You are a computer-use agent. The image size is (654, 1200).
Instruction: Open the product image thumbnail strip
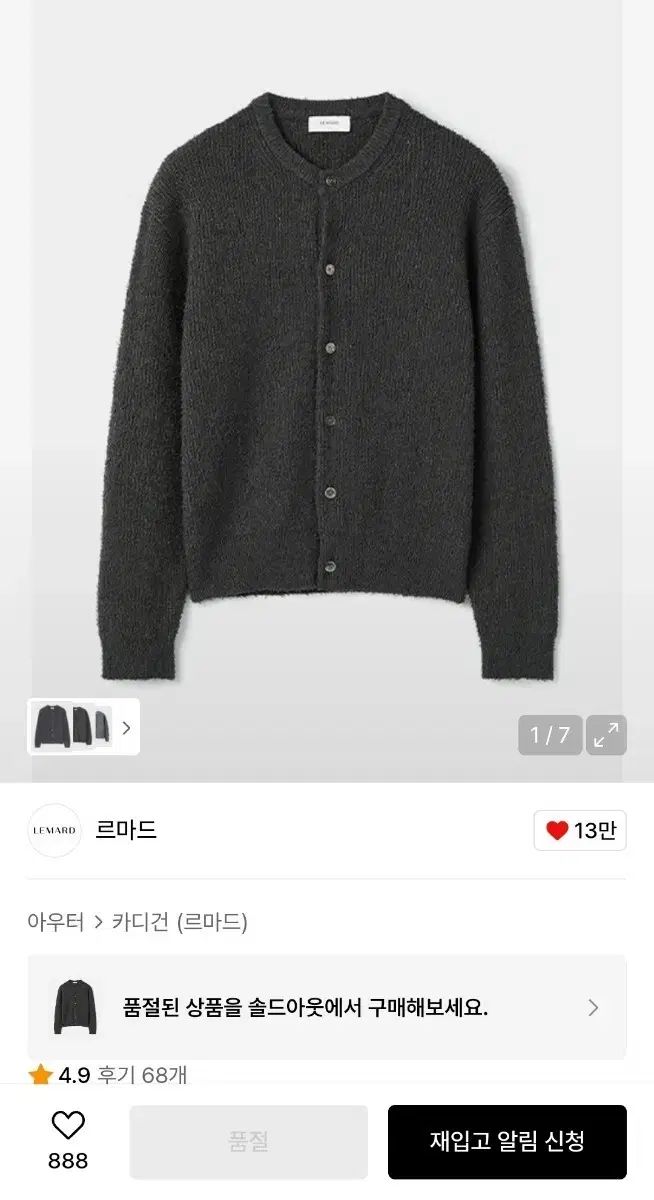84,727
